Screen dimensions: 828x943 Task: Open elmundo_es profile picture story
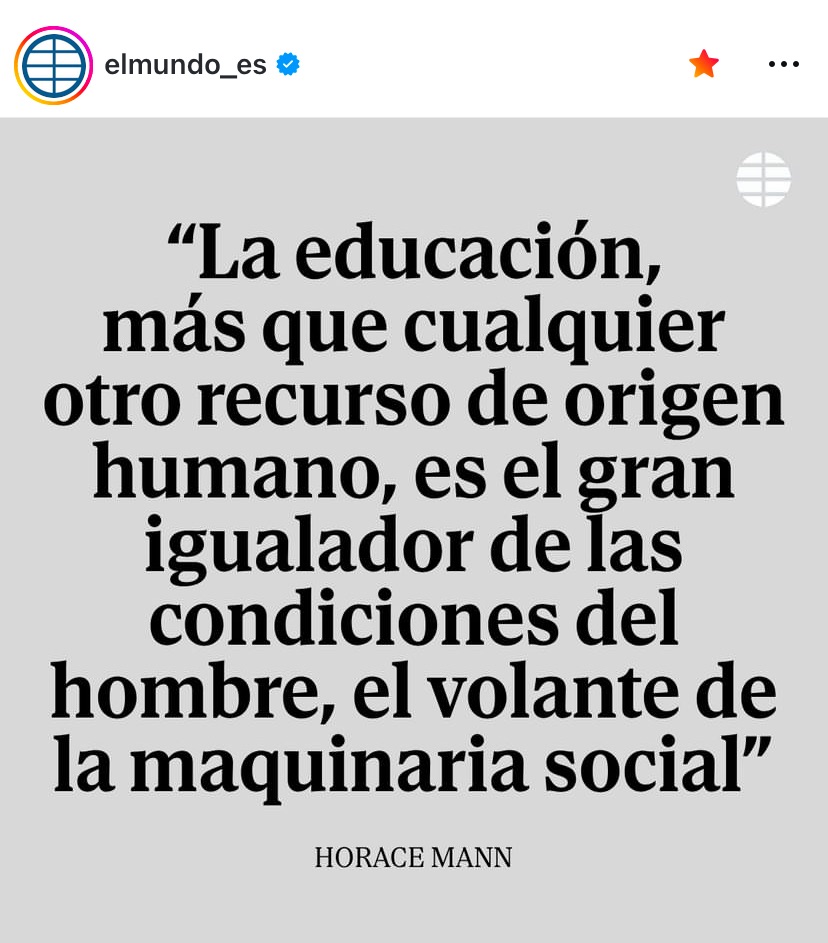pos(53,65)
